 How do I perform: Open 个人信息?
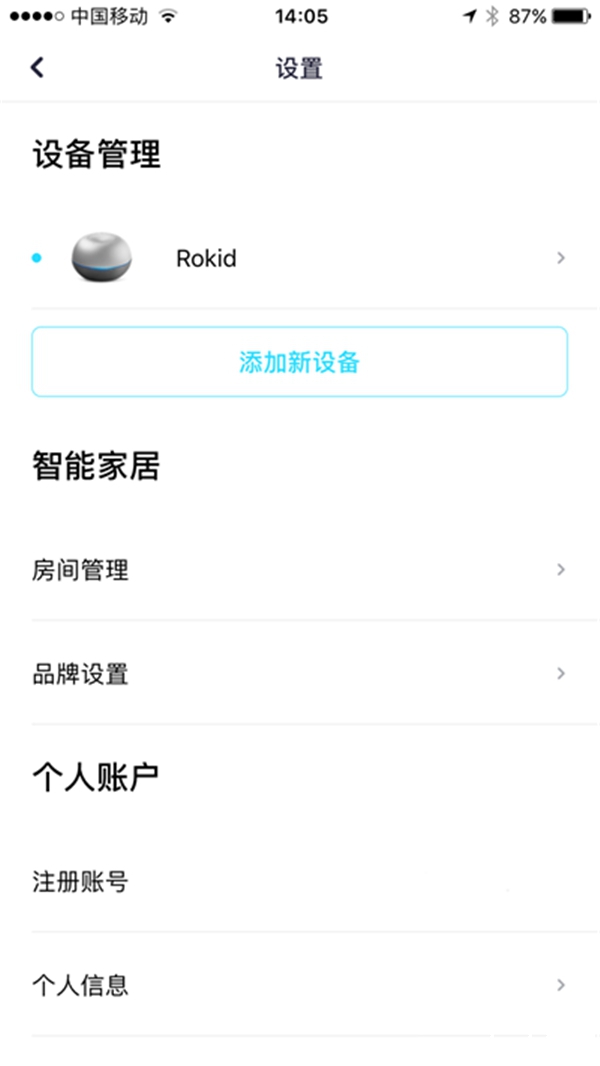300,984
